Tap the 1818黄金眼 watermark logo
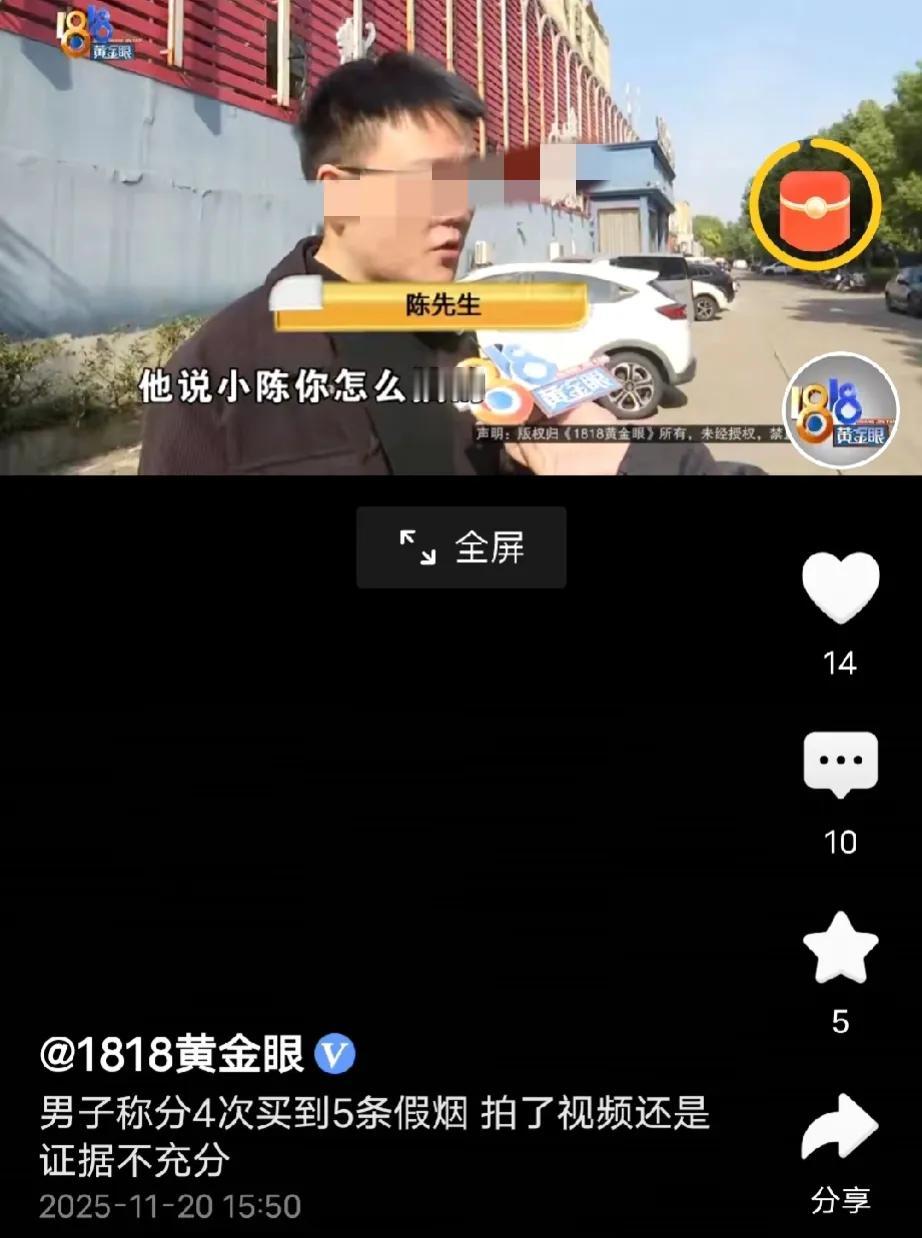This screenshot has height=1238, width=922. click(843, 406)
